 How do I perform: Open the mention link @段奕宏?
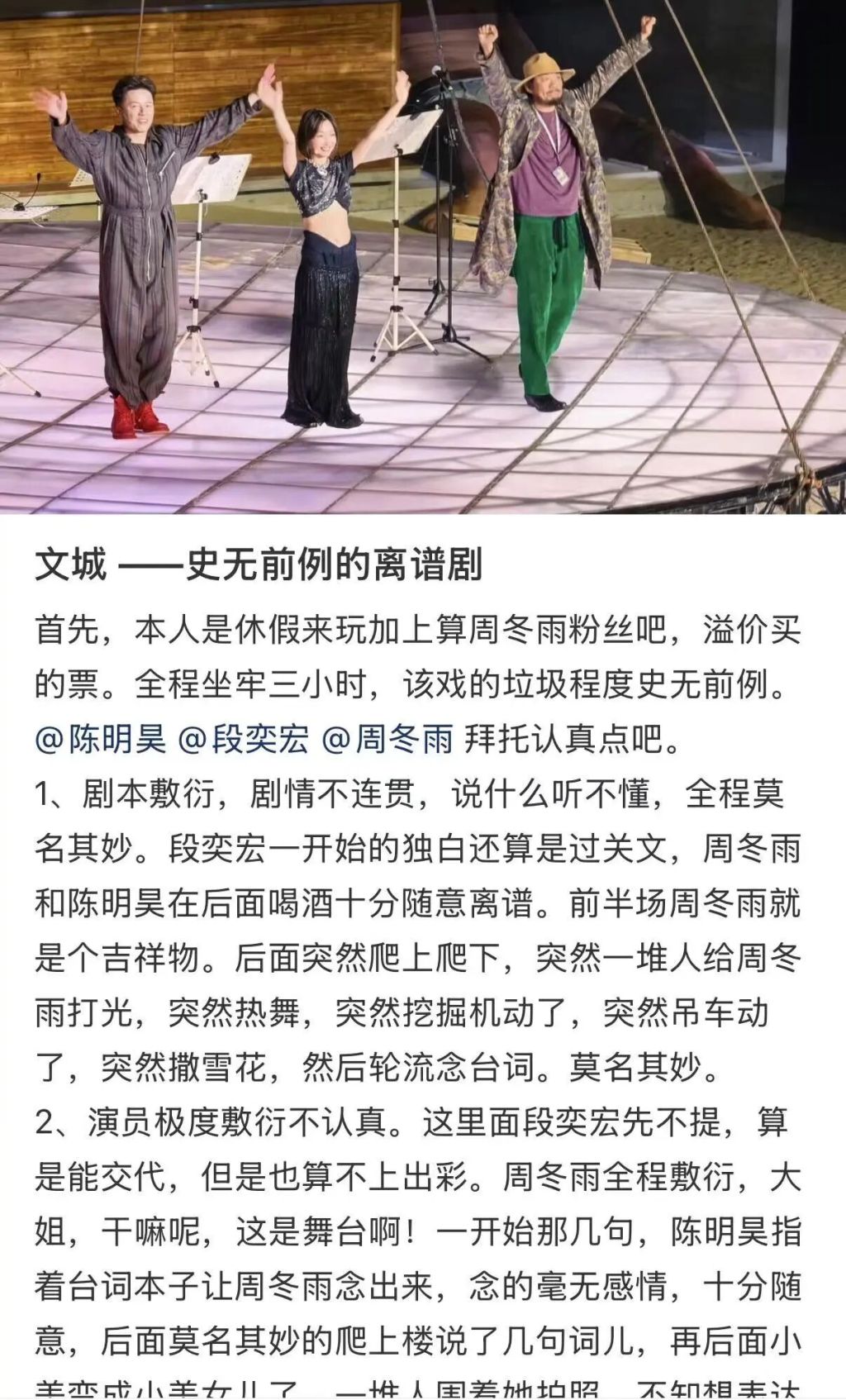coord(244,738)
